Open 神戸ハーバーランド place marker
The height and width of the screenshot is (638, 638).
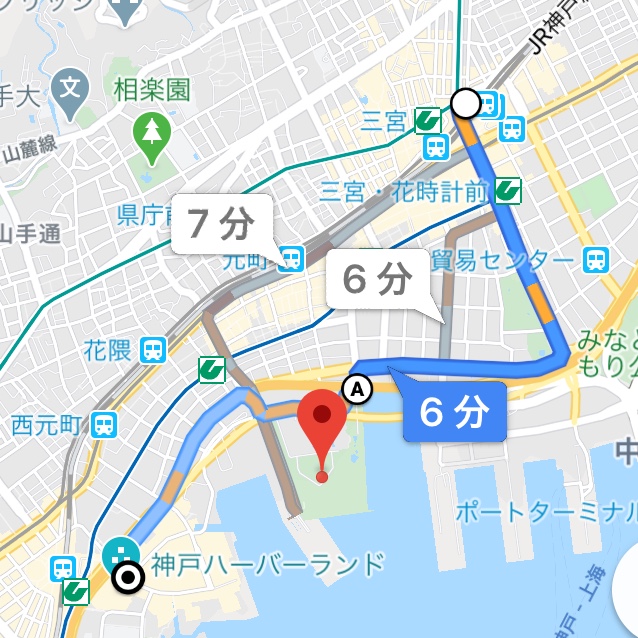[121, 553]
